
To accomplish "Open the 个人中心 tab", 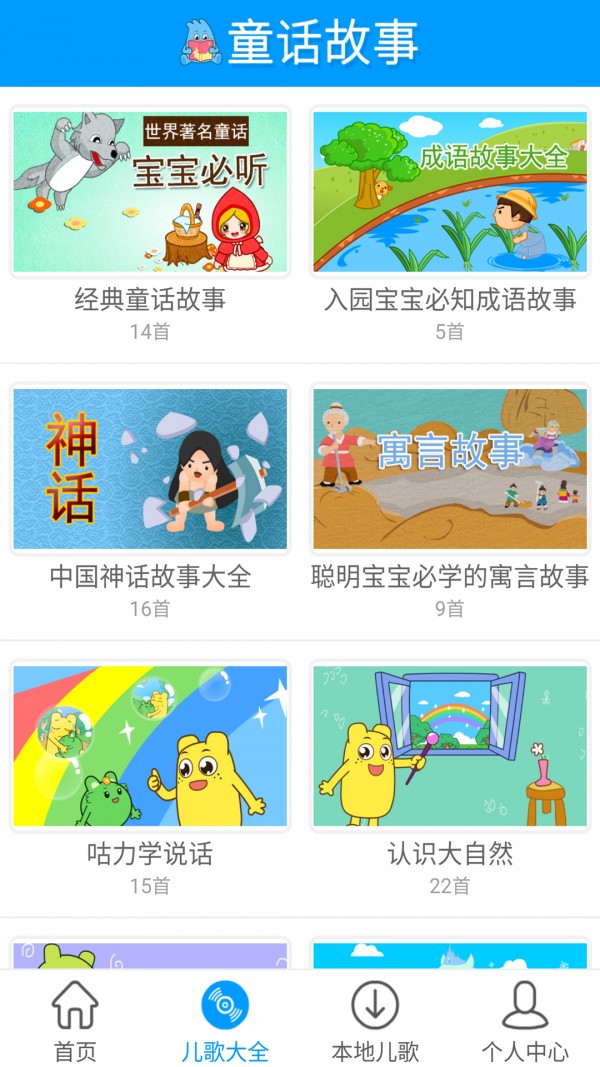I will [525, 1020].
